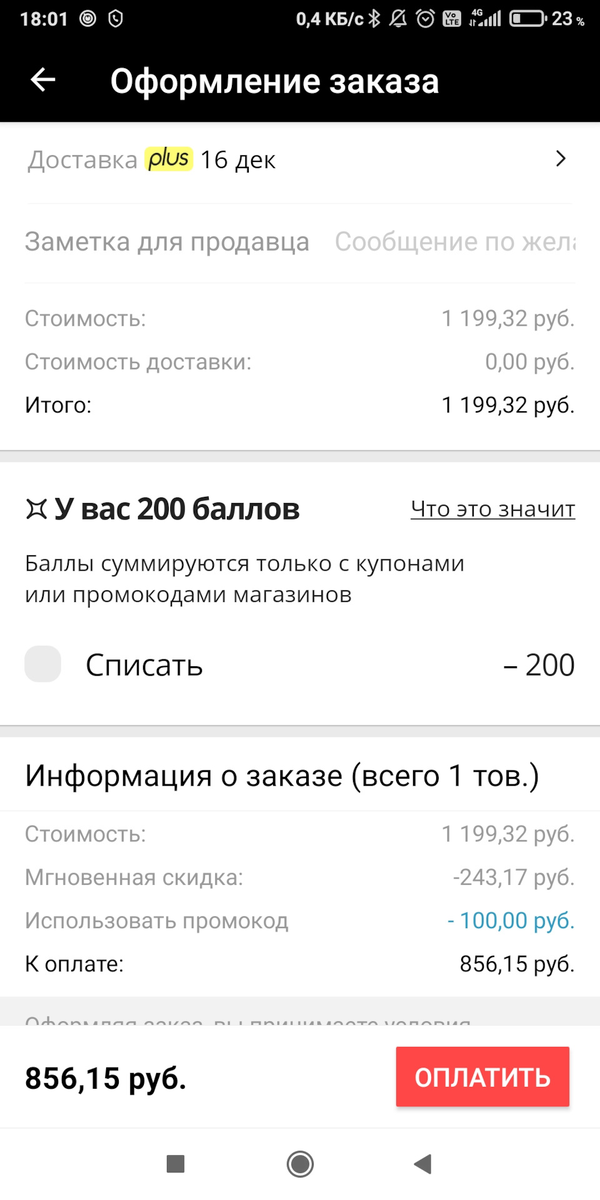This screenshot has height=1200, width=600.
Task: Tap the system home button
Action: tap(299, 1163)
